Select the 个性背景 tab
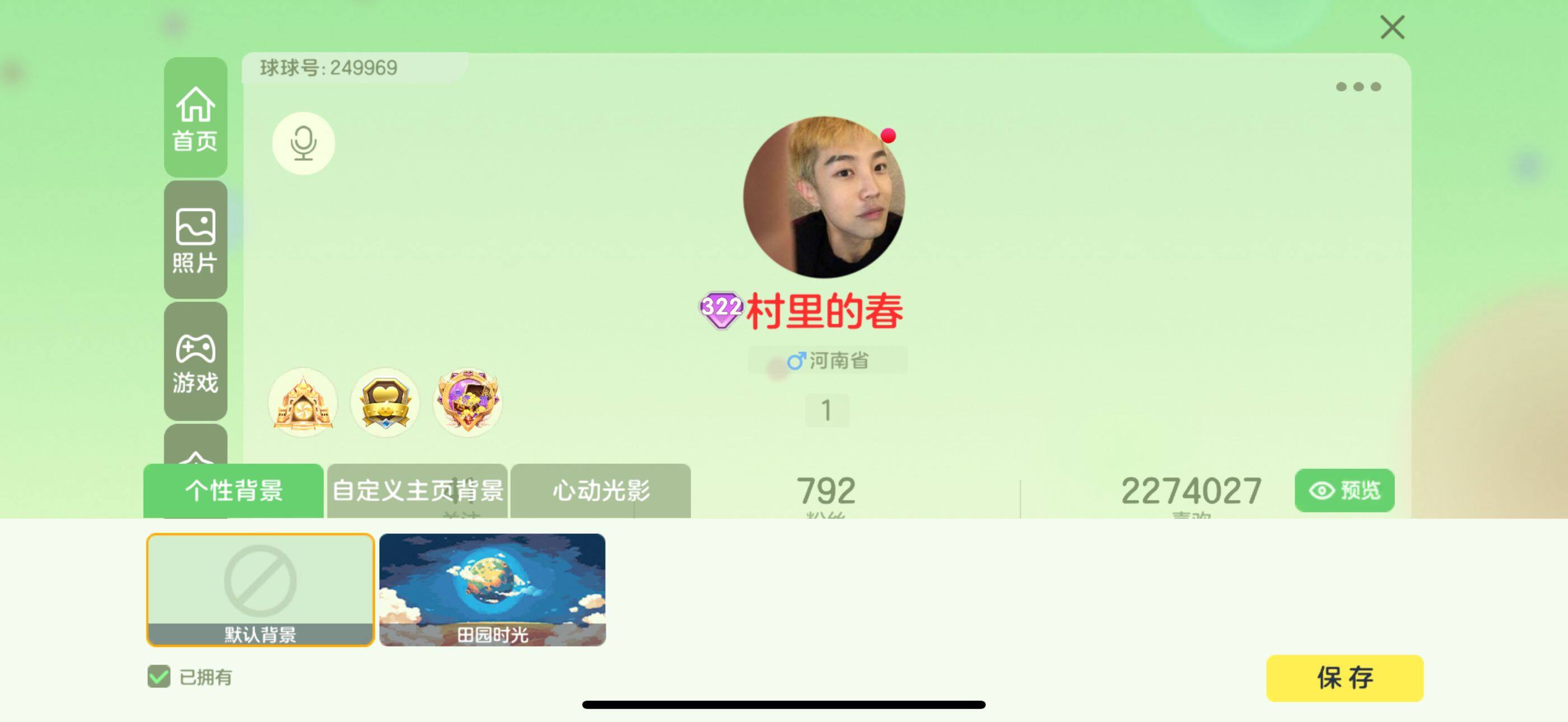Screen dimensions: 1568x722 click(234, 491)
